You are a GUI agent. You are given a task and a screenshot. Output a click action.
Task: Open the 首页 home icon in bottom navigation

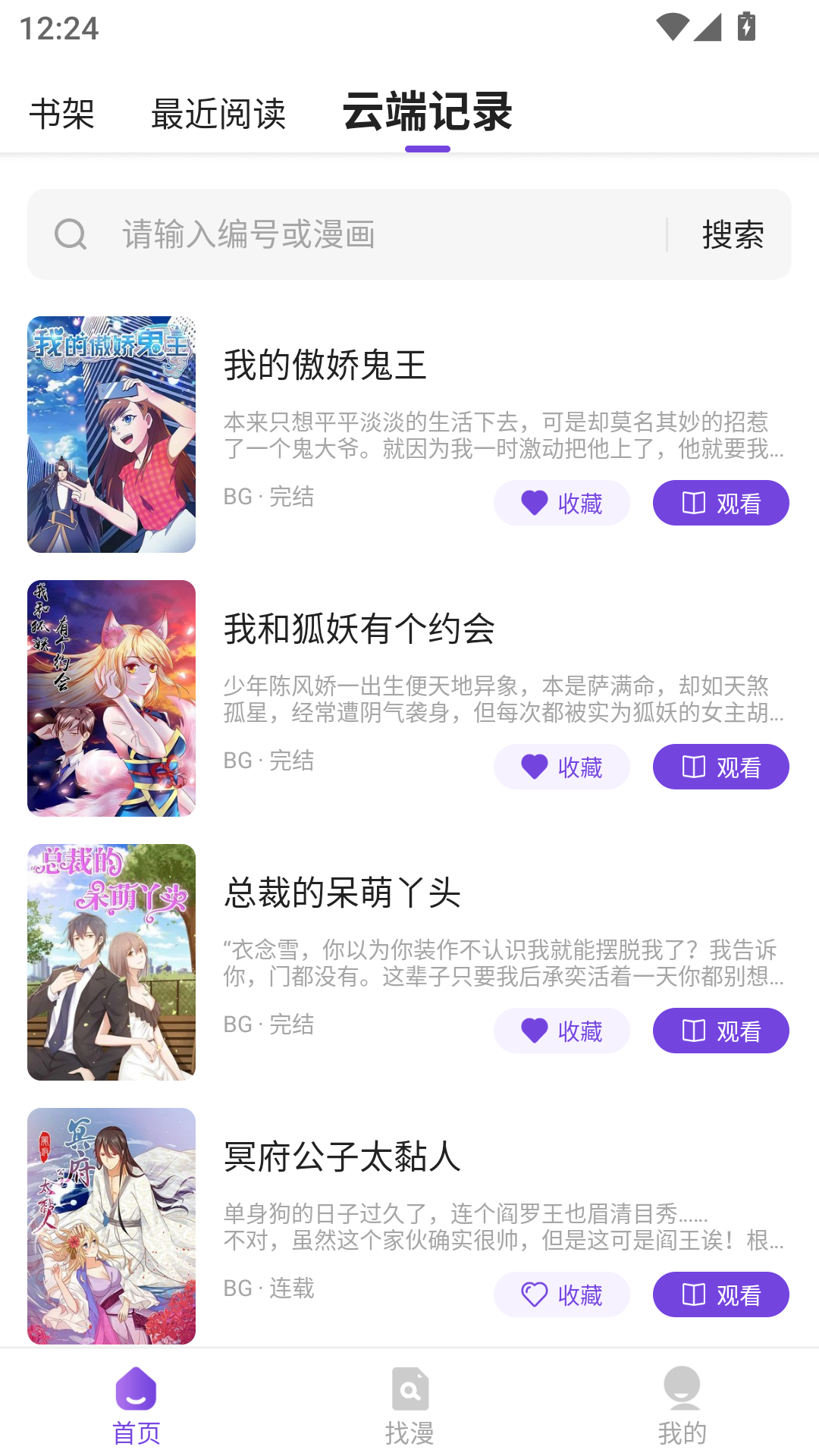(136, 1390)
